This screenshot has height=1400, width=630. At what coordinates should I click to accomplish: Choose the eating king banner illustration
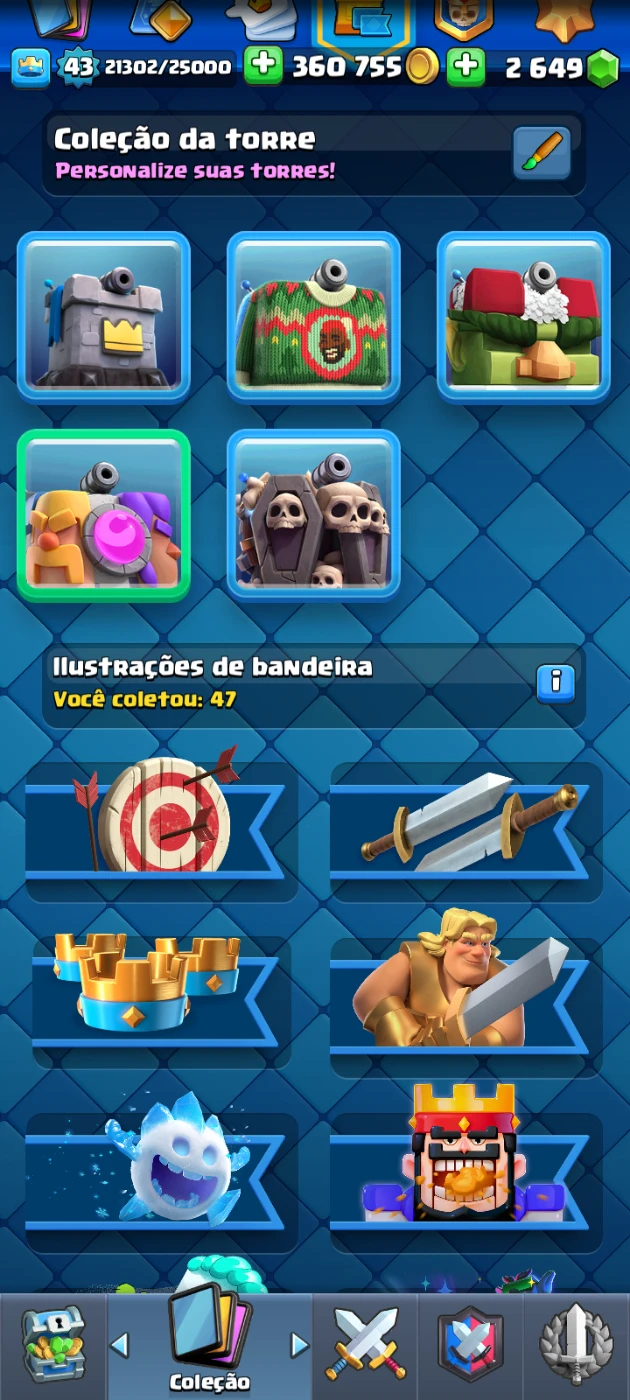(466, 1168)
